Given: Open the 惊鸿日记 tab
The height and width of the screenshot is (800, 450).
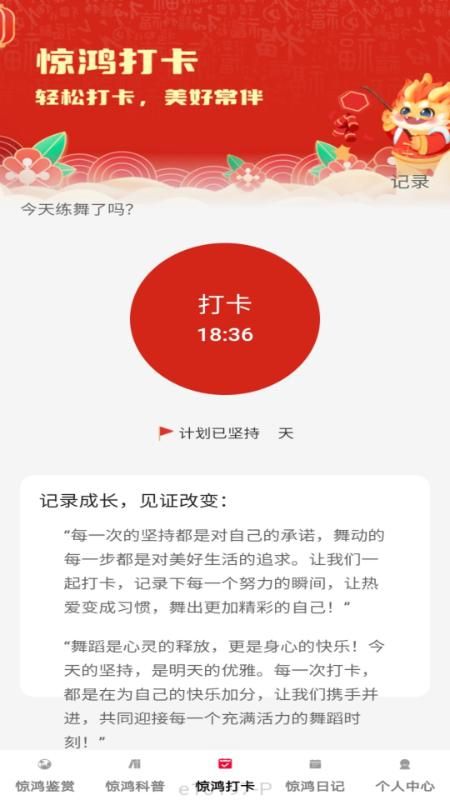Looking at the screenshot, I should click(x=315, y=775).
